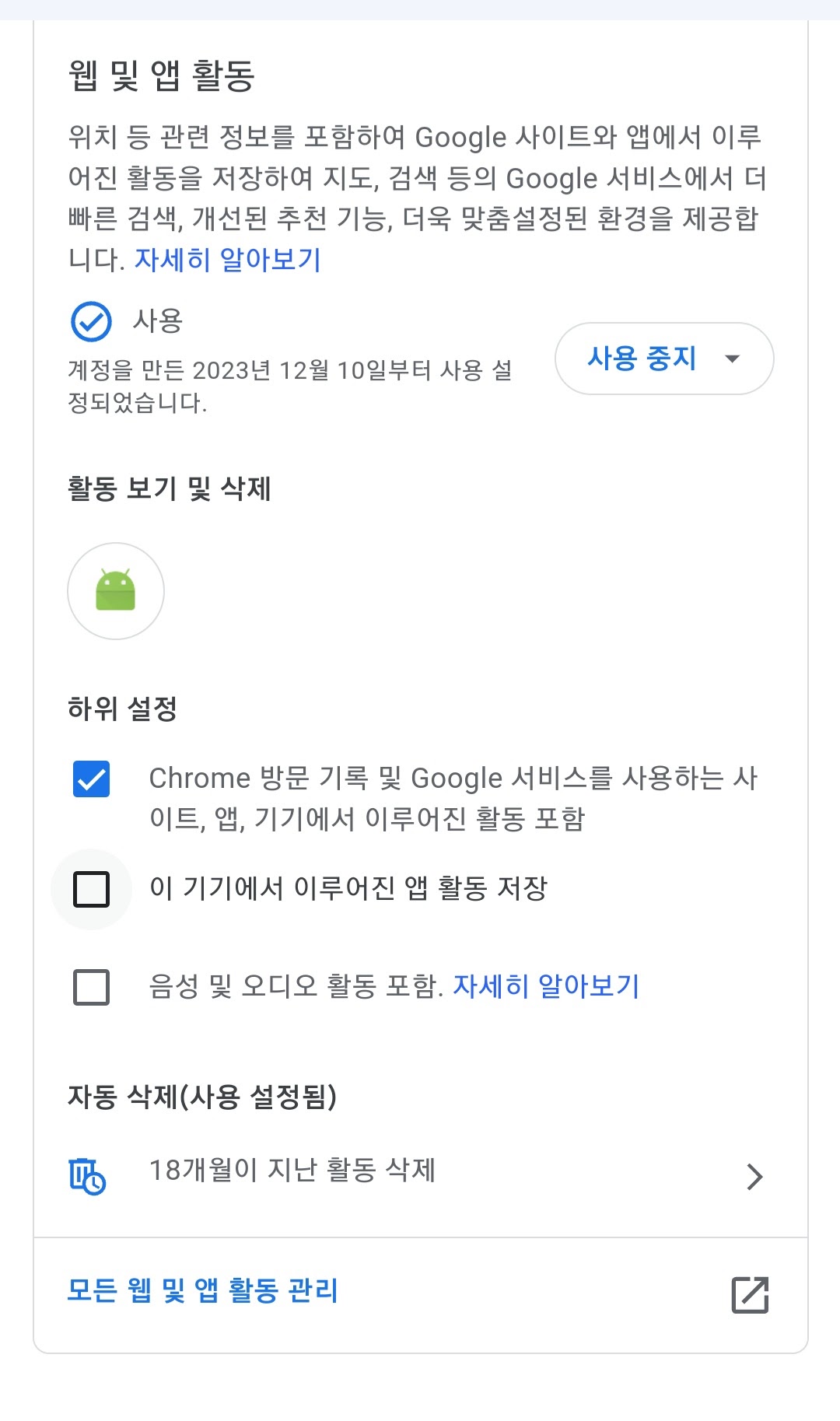Uncheck the Chrome 방문 기록 포함 checkbox
The image size is (840, 1421).
tap(92, 779)
